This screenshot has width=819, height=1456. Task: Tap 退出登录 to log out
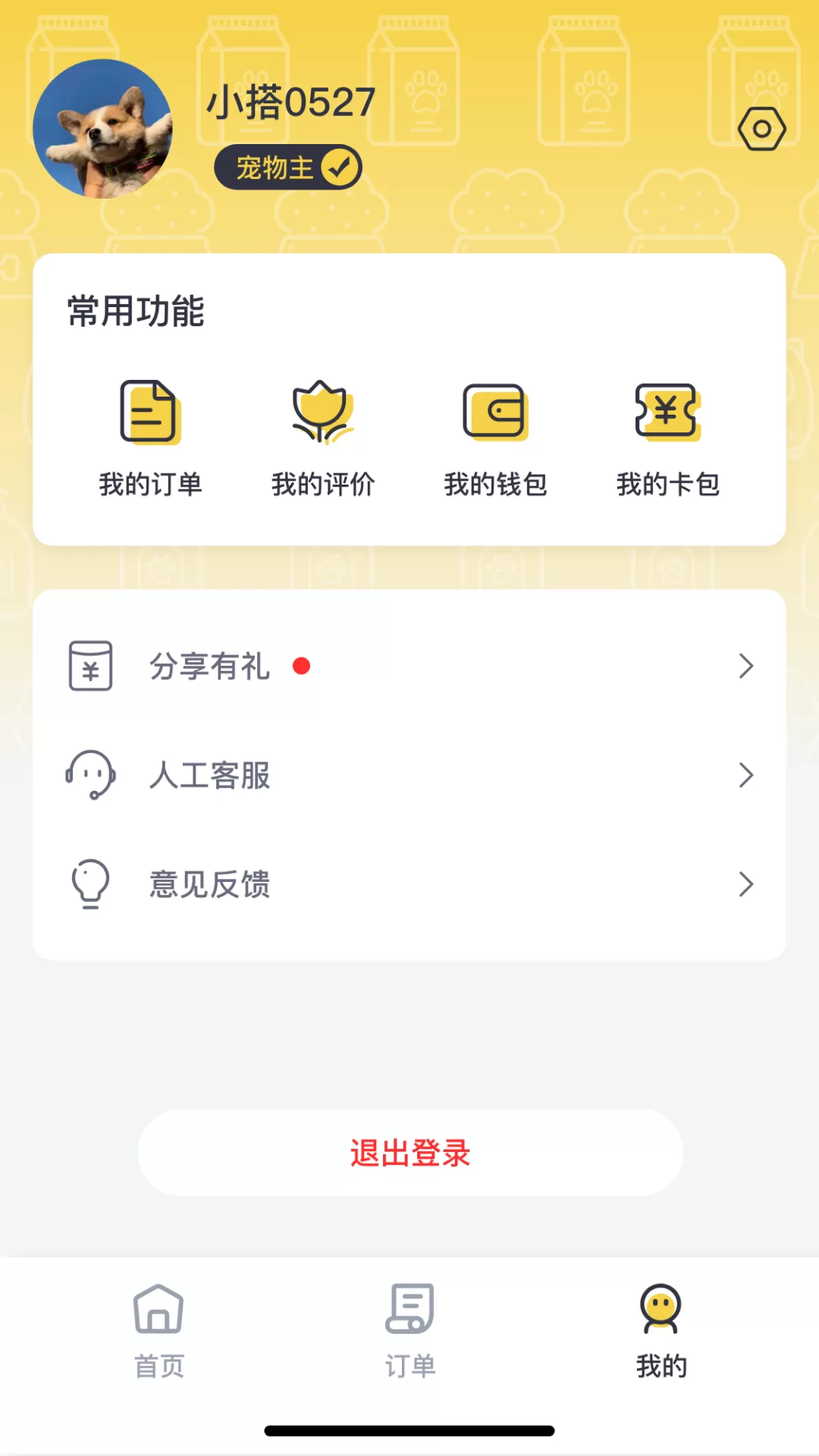(410, 1153)
